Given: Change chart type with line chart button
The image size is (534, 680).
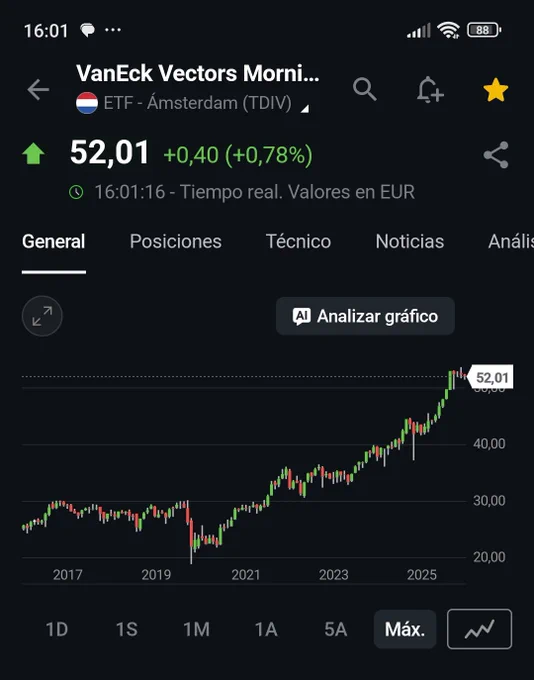Looking at the screenshot, I should pos(479,629).
